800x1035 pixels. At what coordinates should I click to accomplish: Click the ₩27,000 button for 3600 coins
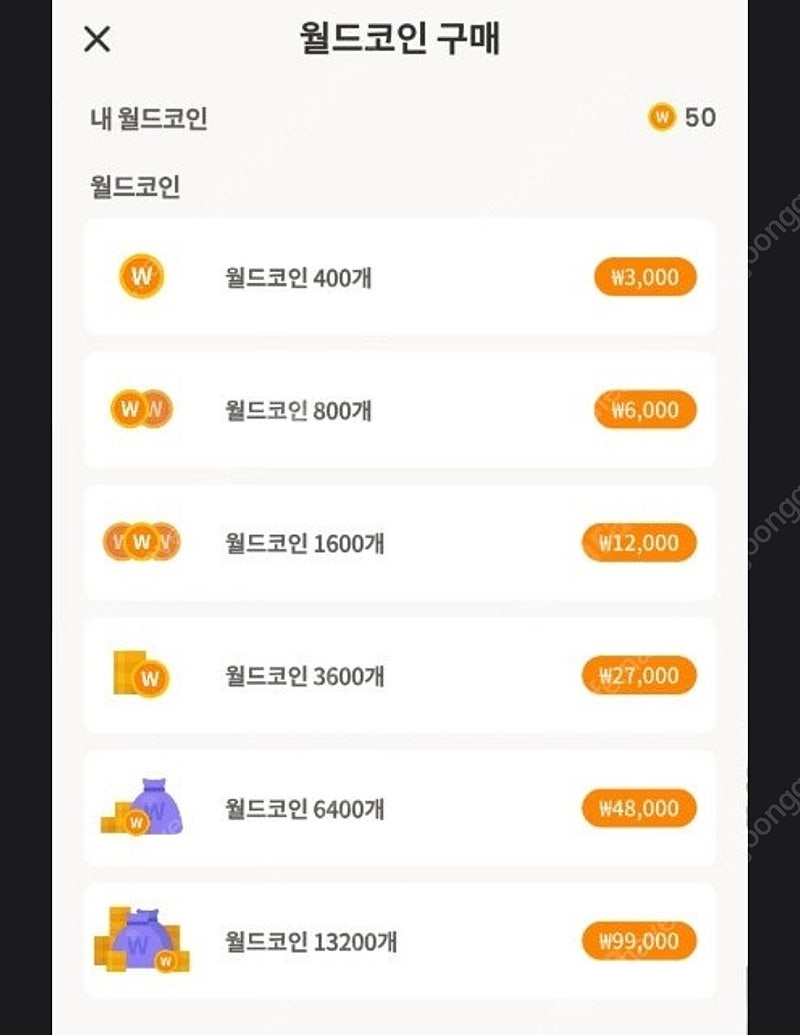click(x=638, y=675)
